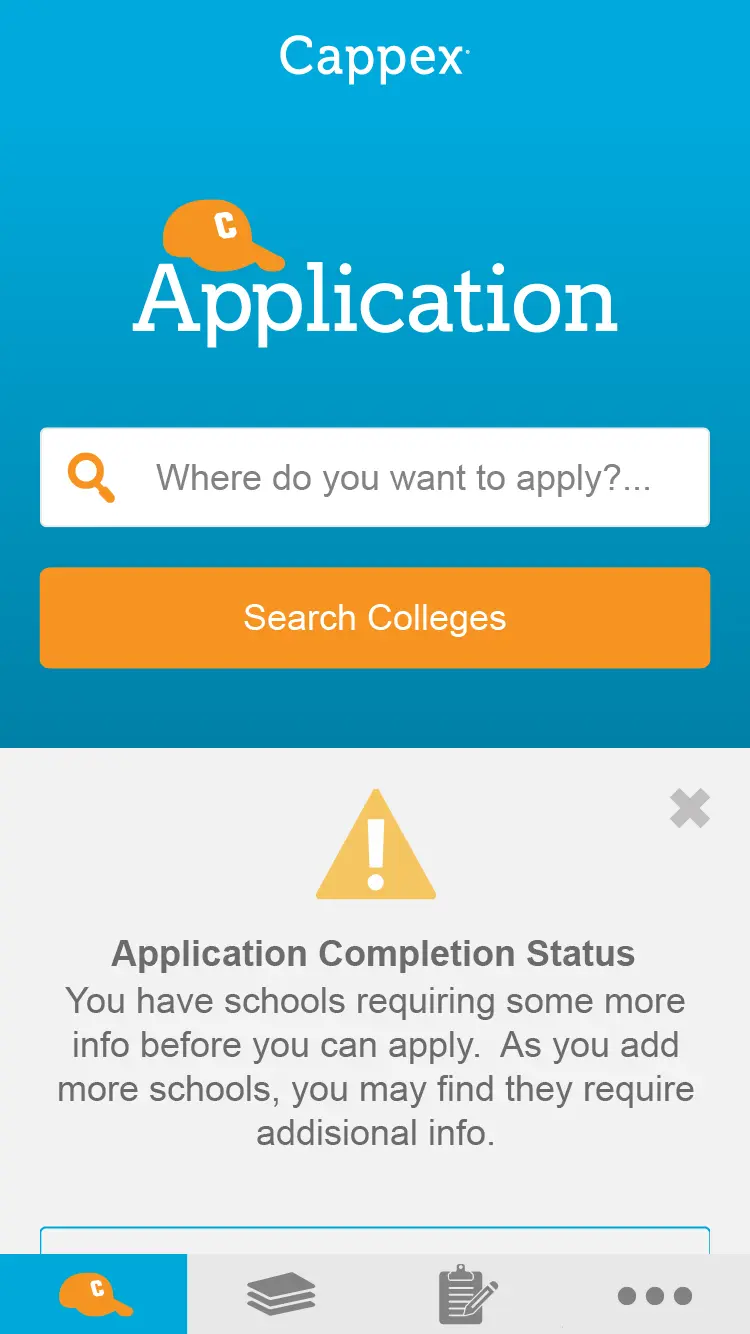Click the white C on the bottom cap icon

(x=97, y=1288)
